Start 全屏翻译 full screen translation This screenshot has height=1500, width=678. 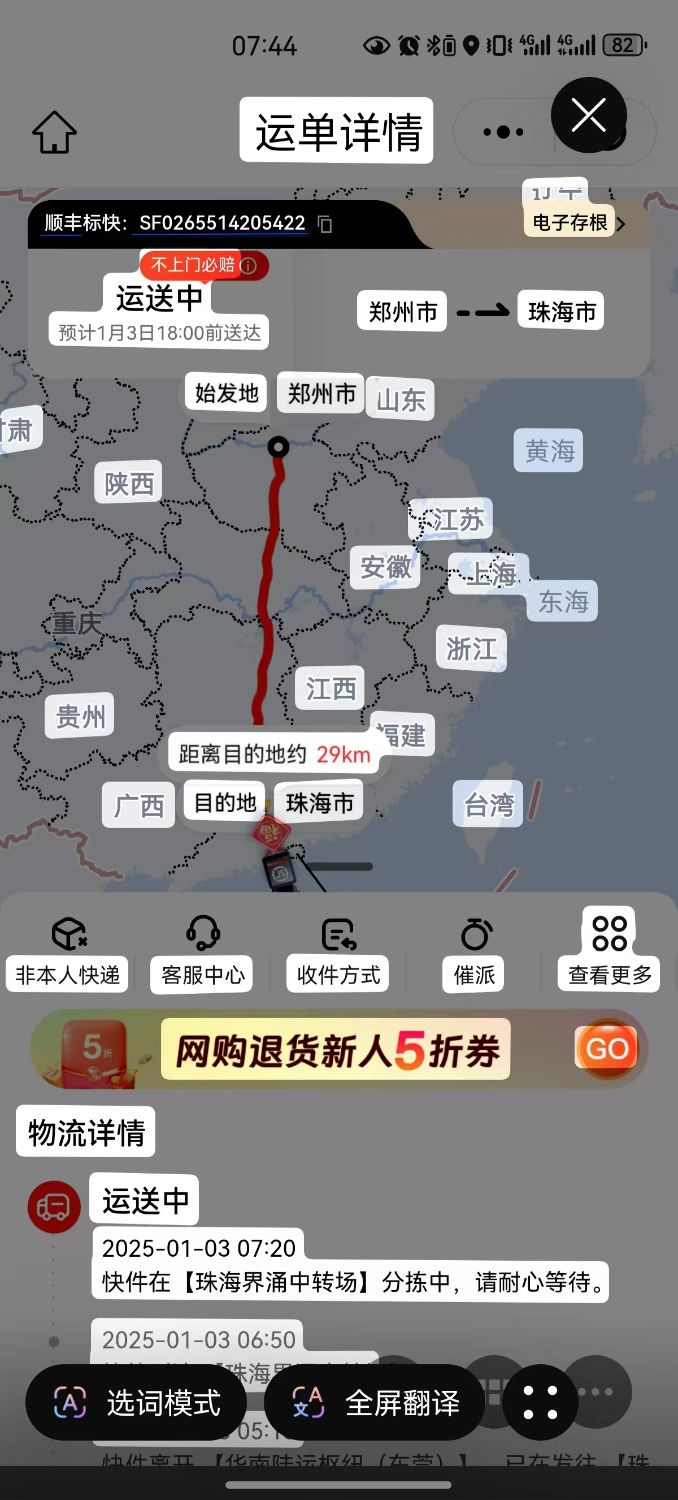click(375, 1402)
